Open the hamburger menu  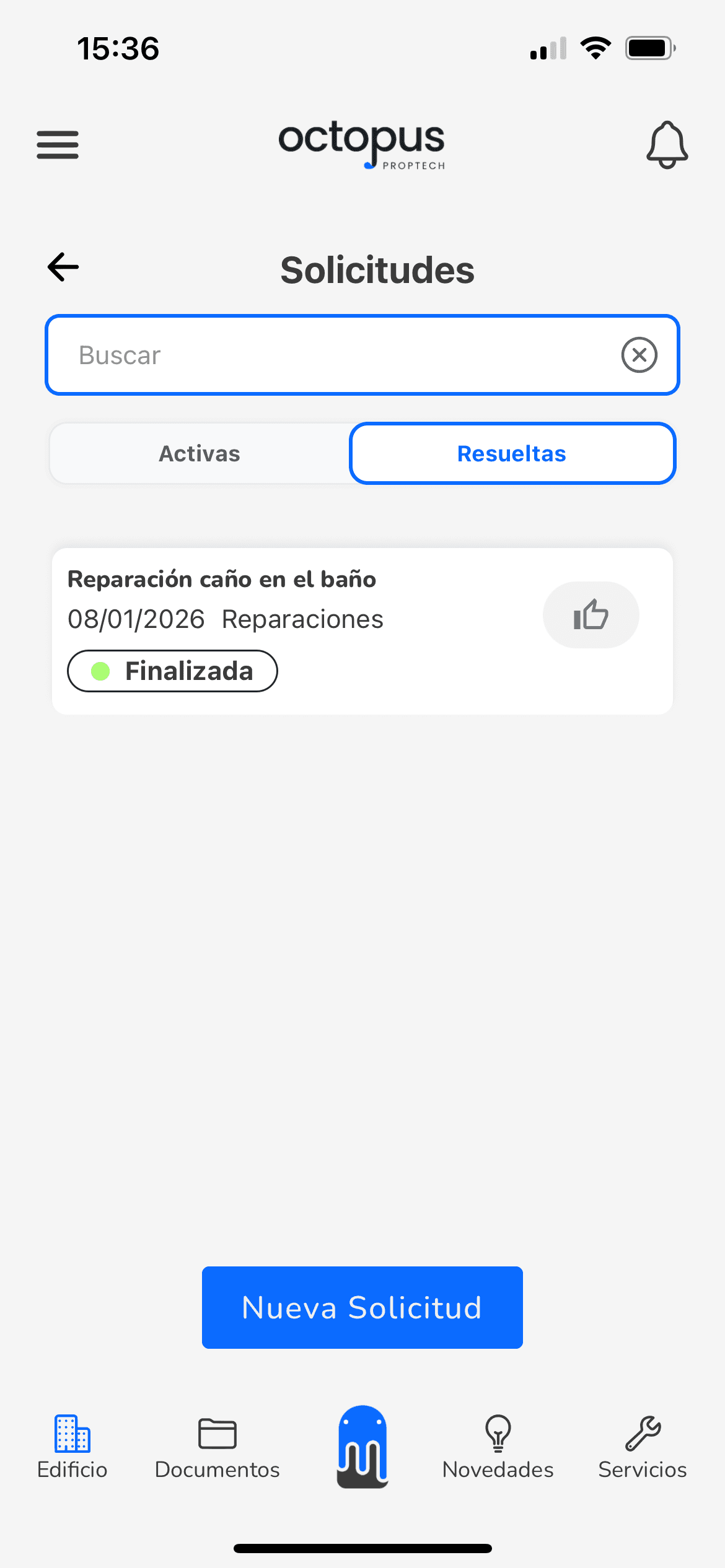[58, 145]
